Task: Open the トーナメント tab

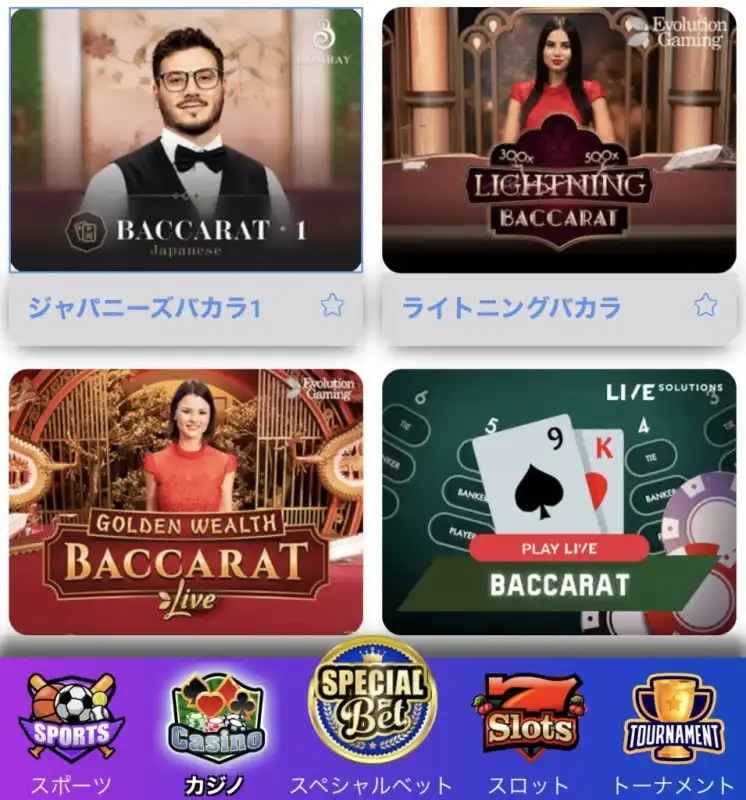Action: [x=673, y=735]
